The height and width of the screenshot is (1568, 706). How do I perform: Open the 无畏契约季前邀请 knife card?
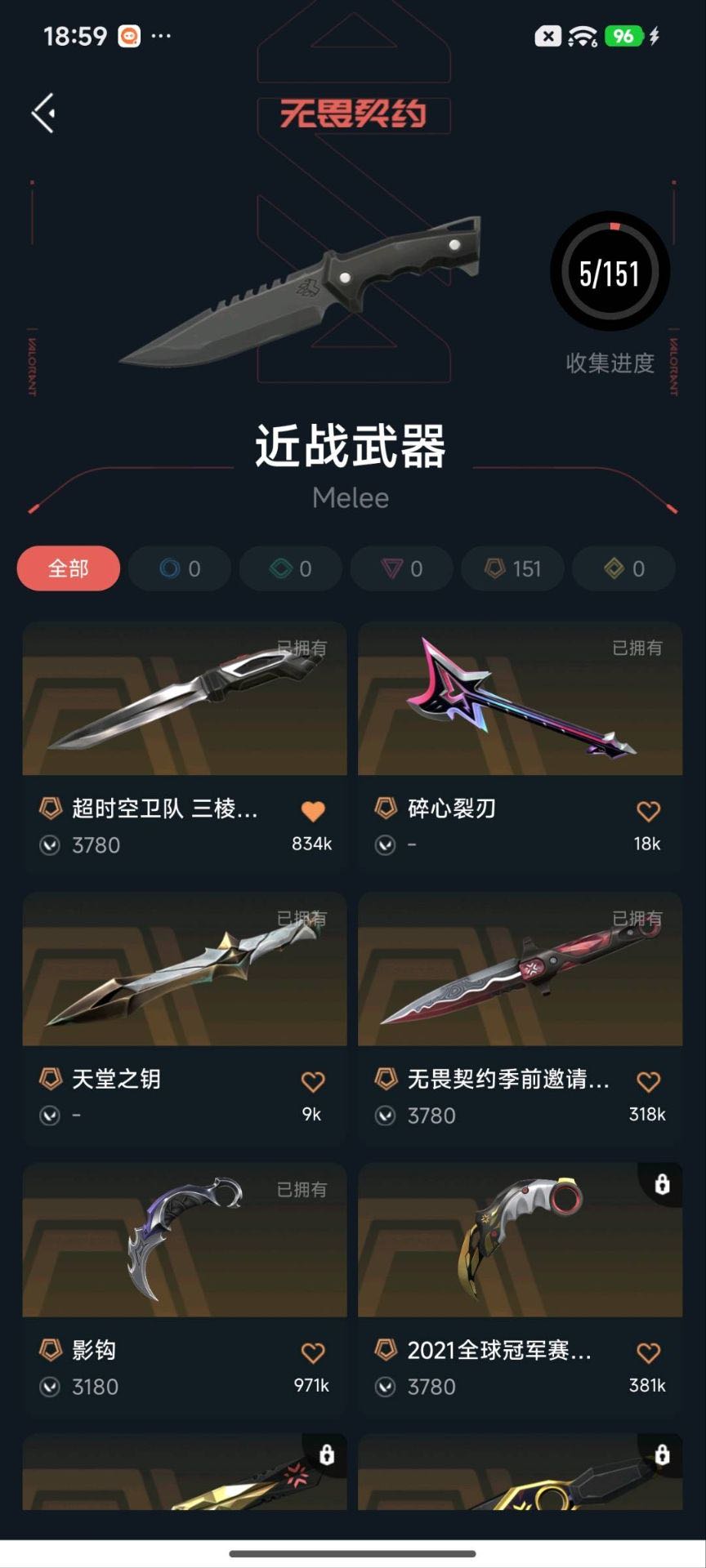click(x=521, y=1018)
